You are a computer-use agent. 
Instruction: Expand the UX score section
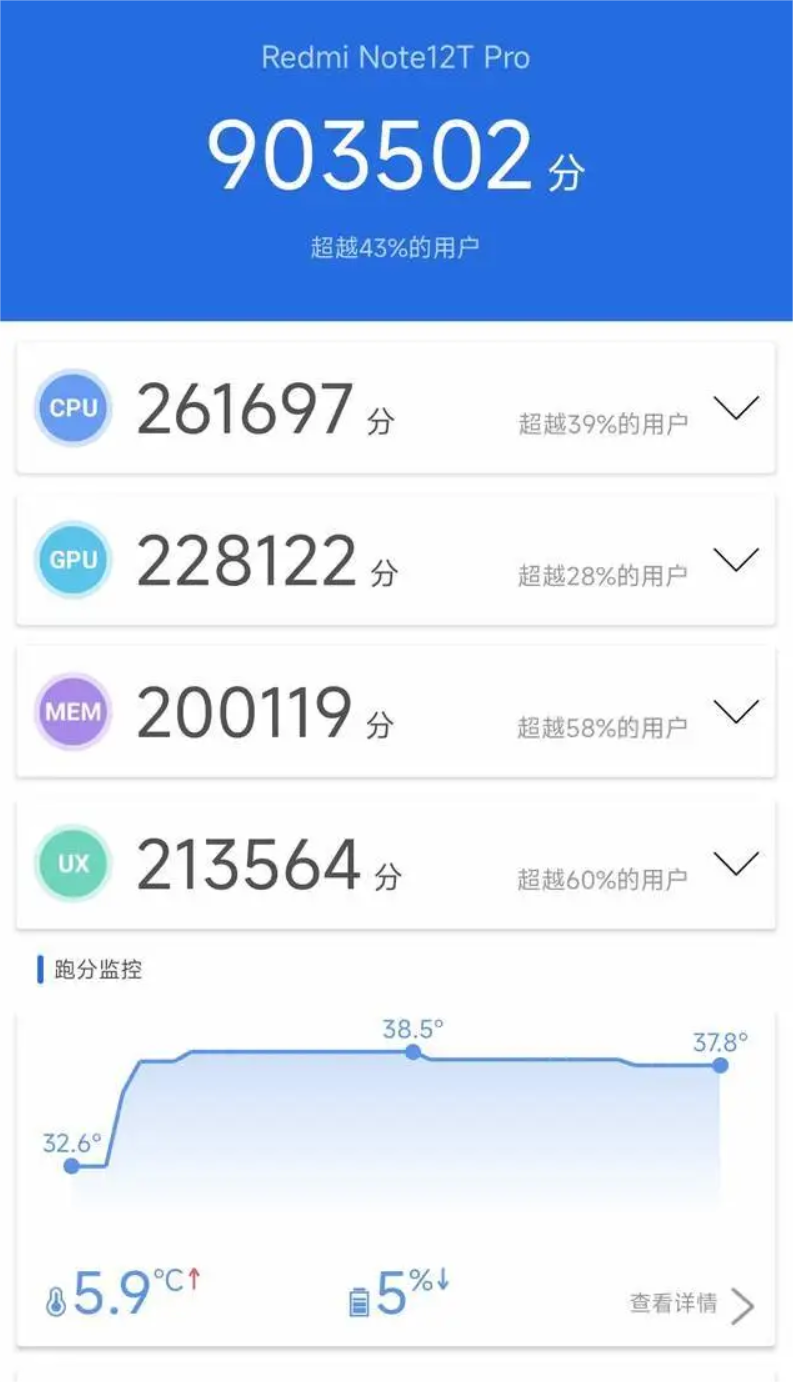tap(736, 863)
